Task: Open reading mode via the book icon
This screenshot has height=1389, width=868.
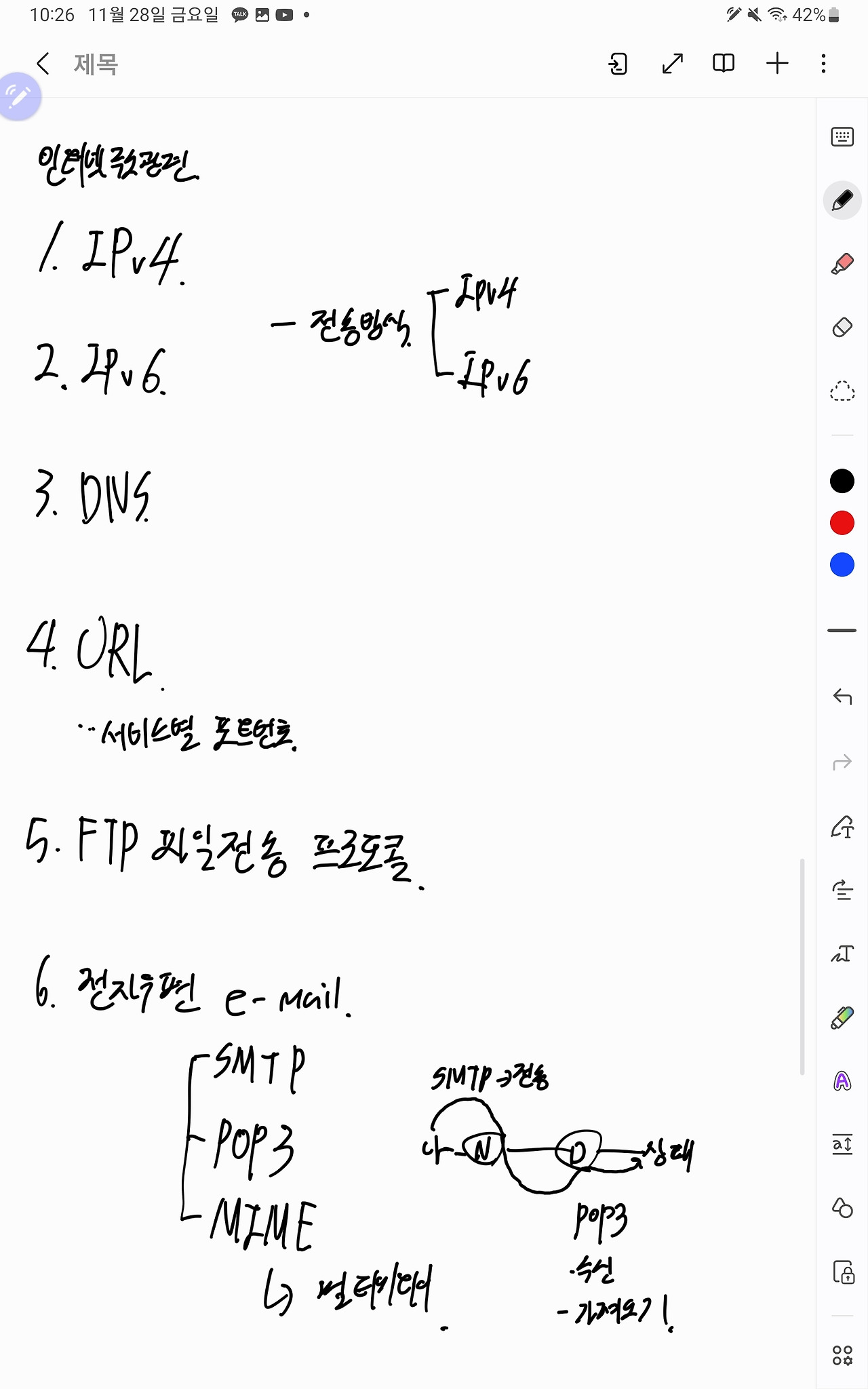Action: pos(723,64)
